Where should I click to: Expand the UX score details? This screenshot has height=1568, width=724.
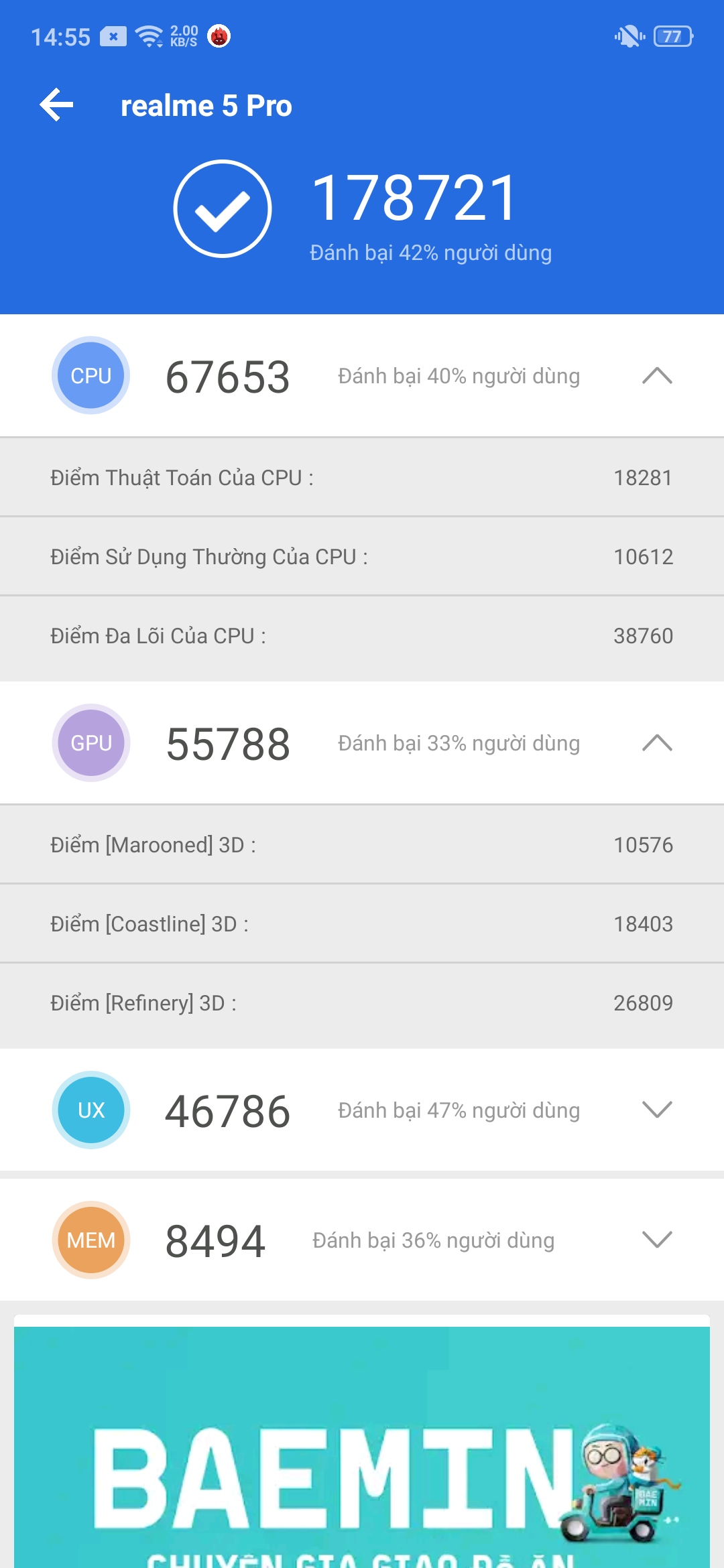(657, 1110)
